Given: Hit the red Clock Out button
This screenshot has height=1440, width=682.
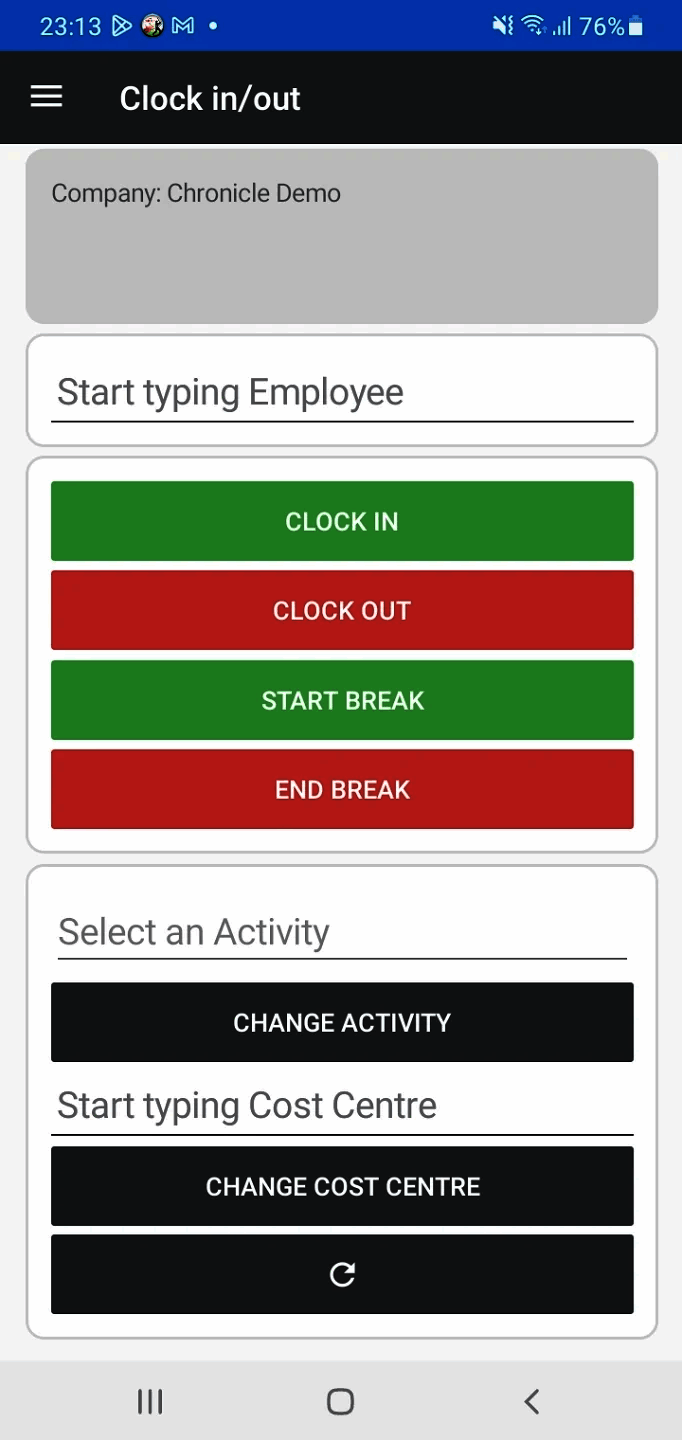Looking at the screenshot, I should click(341, 610).
